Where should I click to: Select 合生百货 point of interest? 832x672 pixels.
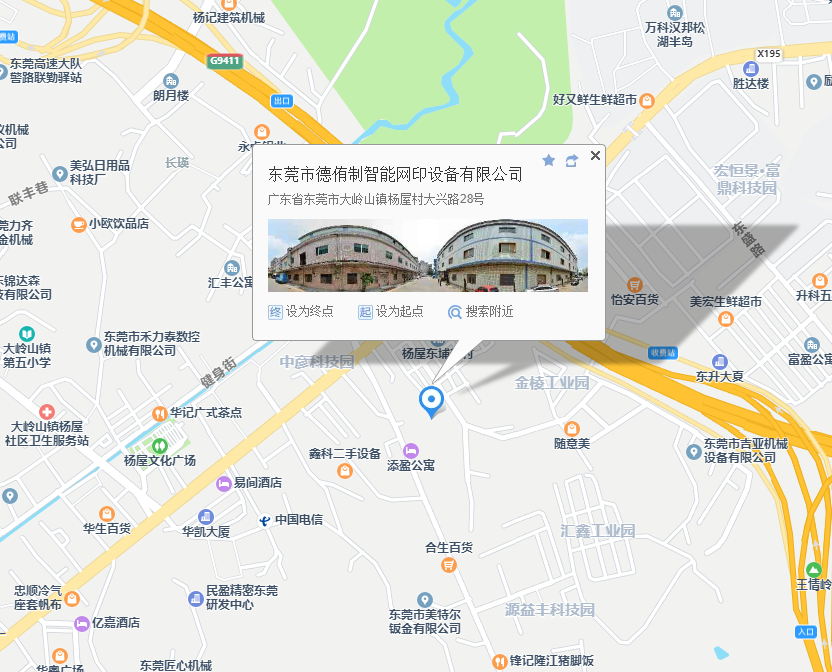click(x=449, y=565)
